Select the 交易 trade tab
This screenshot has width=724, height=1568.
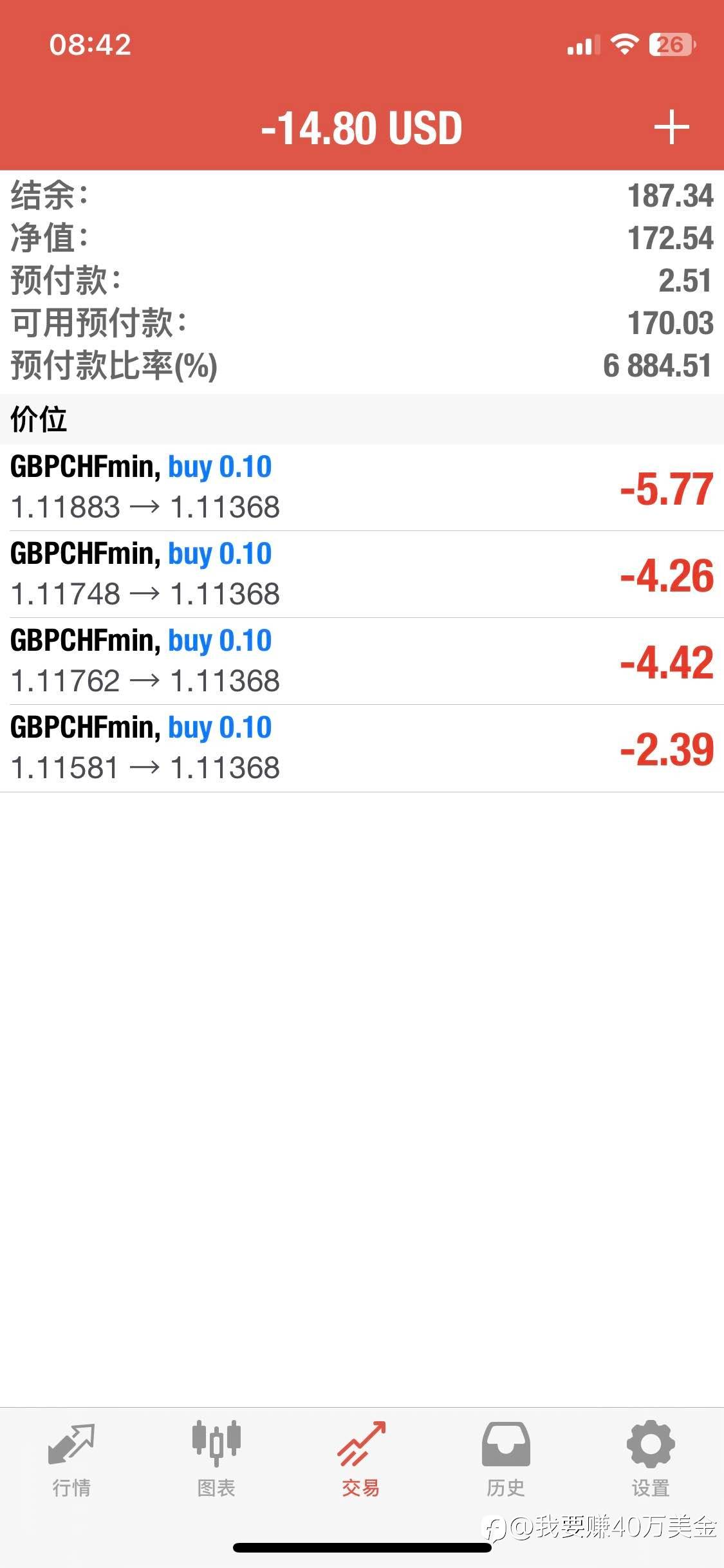click(361, 1459)
